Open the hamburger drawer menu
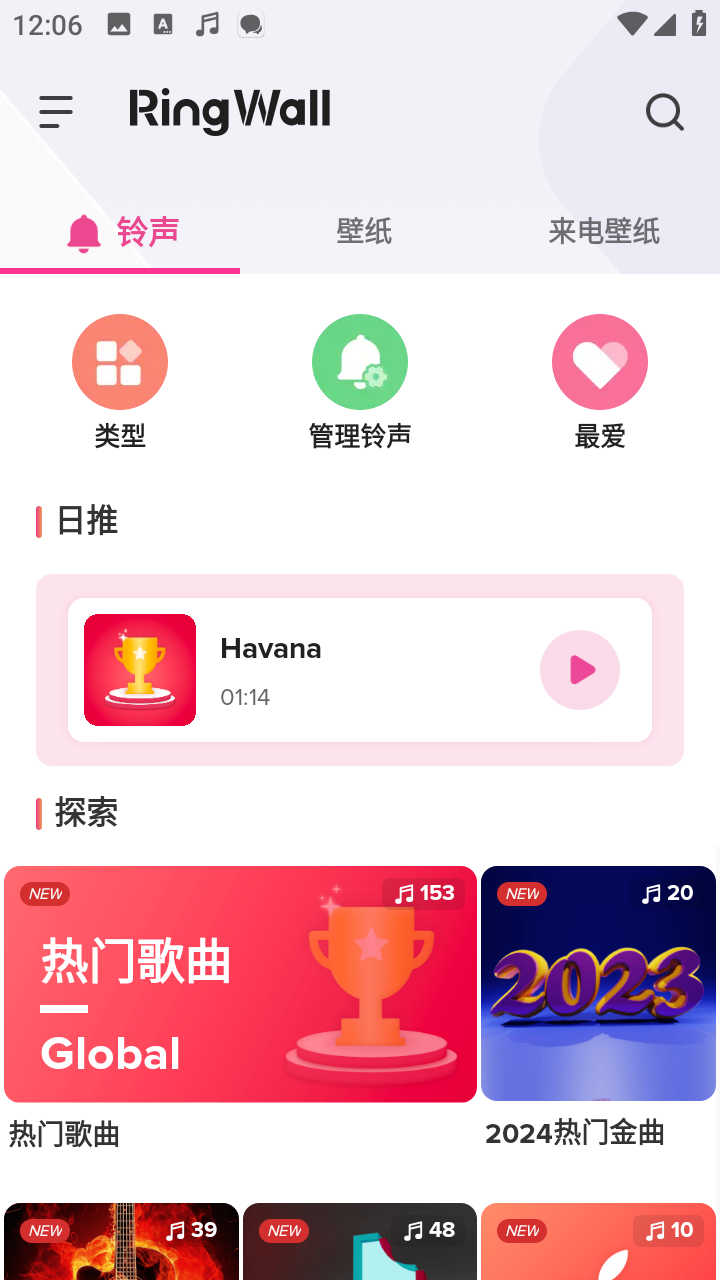The image size is (720, 1280). click(56, 112)
